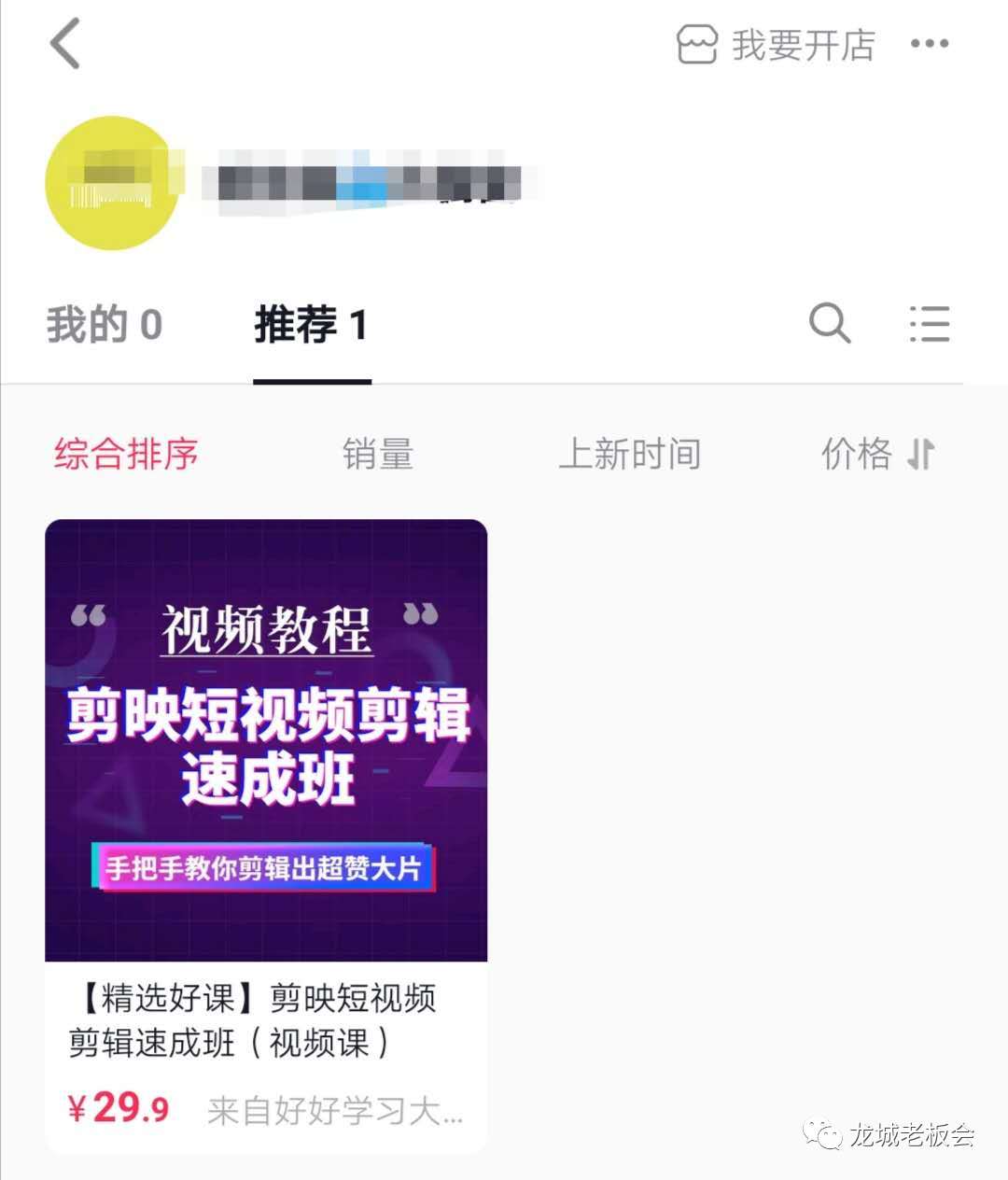Sort products by 销量
The image size is (1008, 1180).
click(x=377, y=455)
